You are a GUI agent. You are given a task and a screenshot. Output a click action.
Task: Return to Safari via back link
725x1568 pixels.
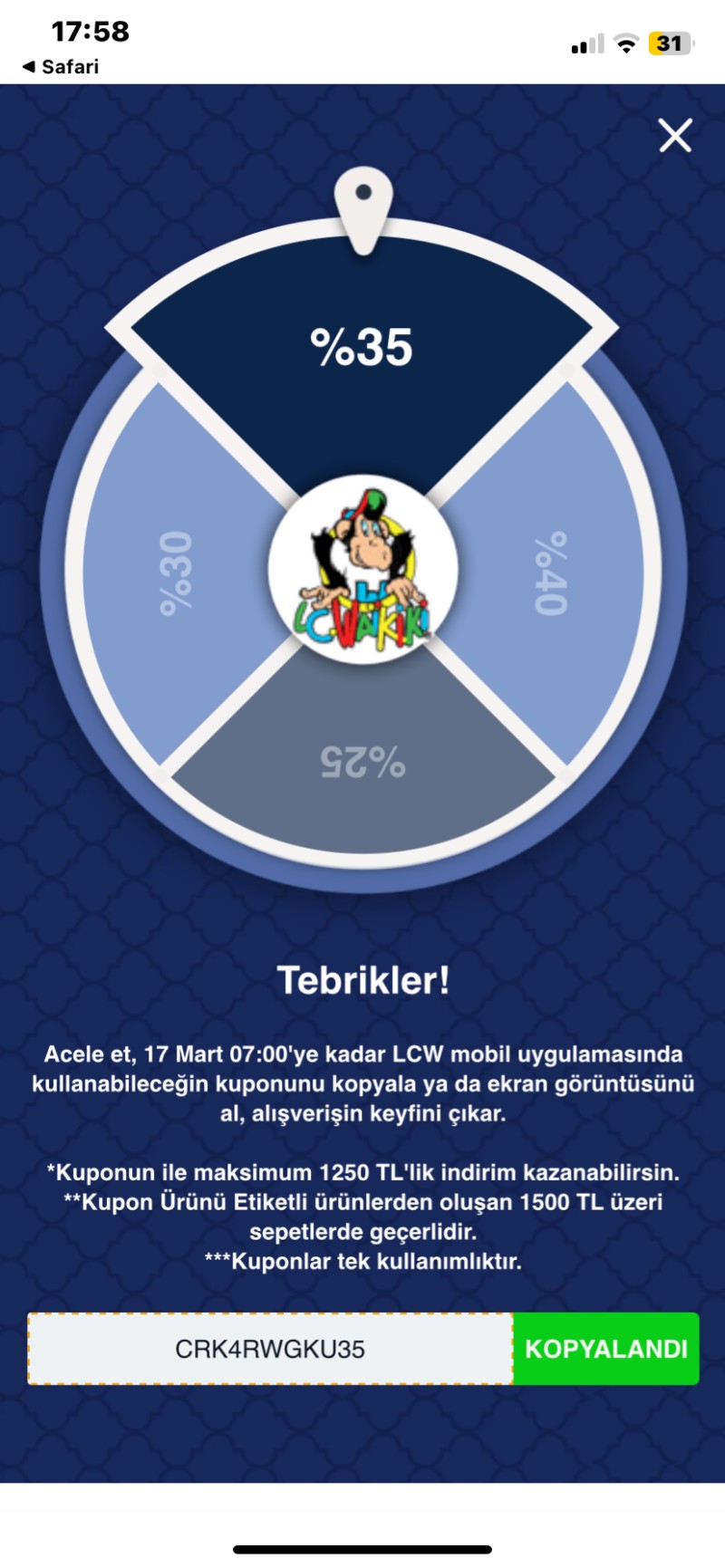60,67
